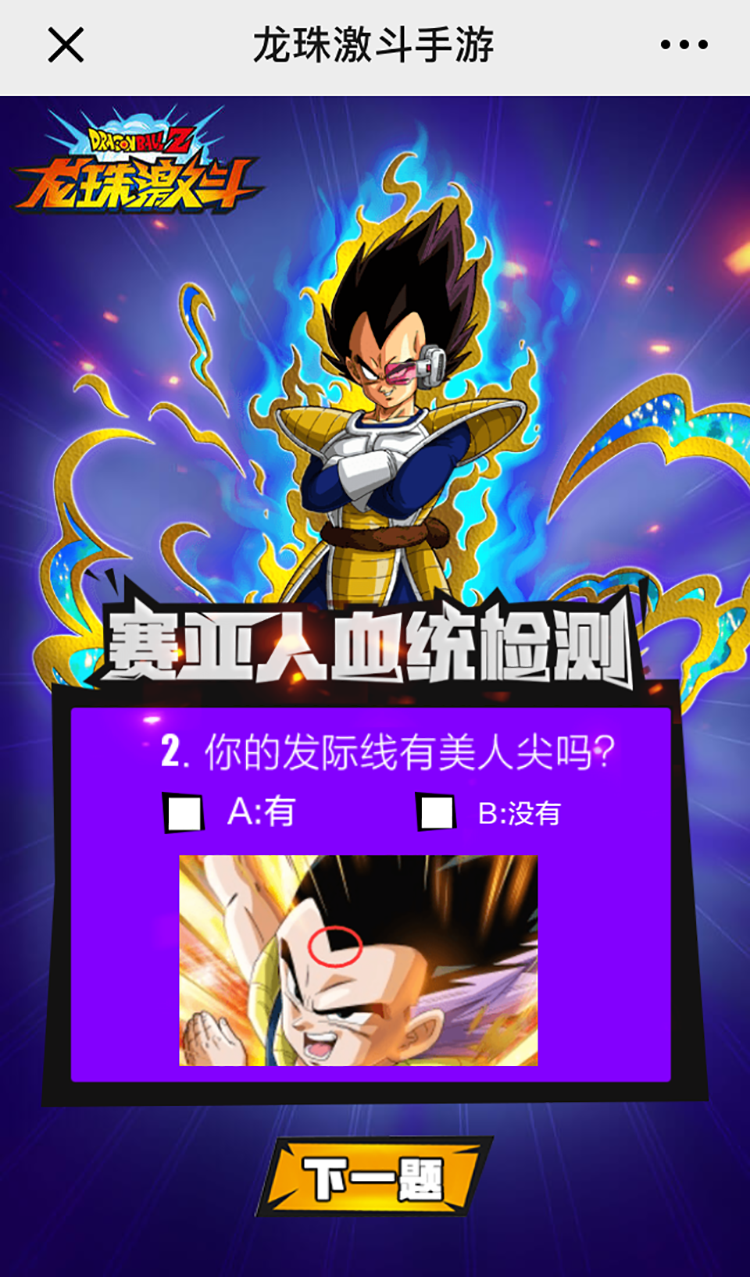Select answer B:没有
The width and height of the screenshot is (750, 1277).
click(x=437, y=813)
